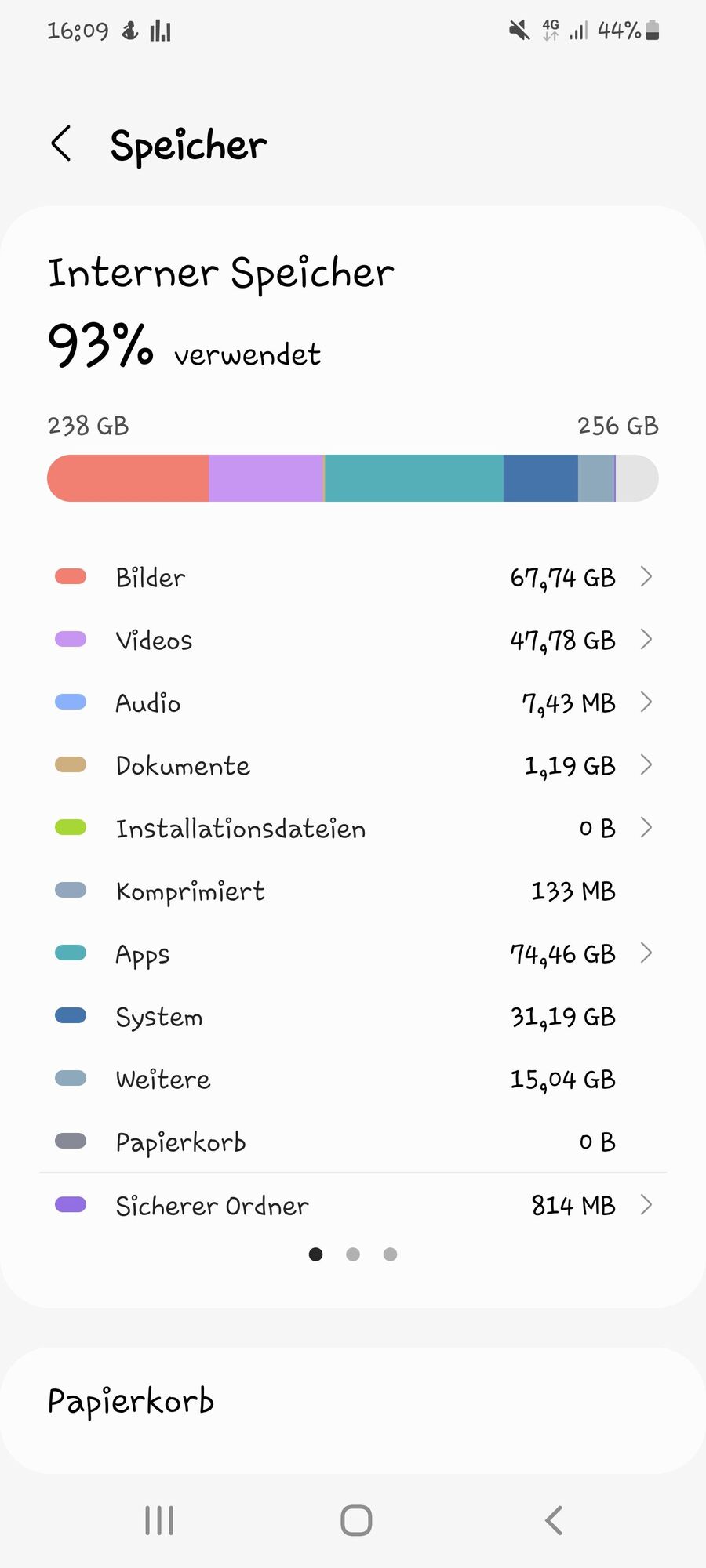View Dokumente storage usage
Image resolution: width=706 pixels, height=1568 pixels.
click(353, 766)
